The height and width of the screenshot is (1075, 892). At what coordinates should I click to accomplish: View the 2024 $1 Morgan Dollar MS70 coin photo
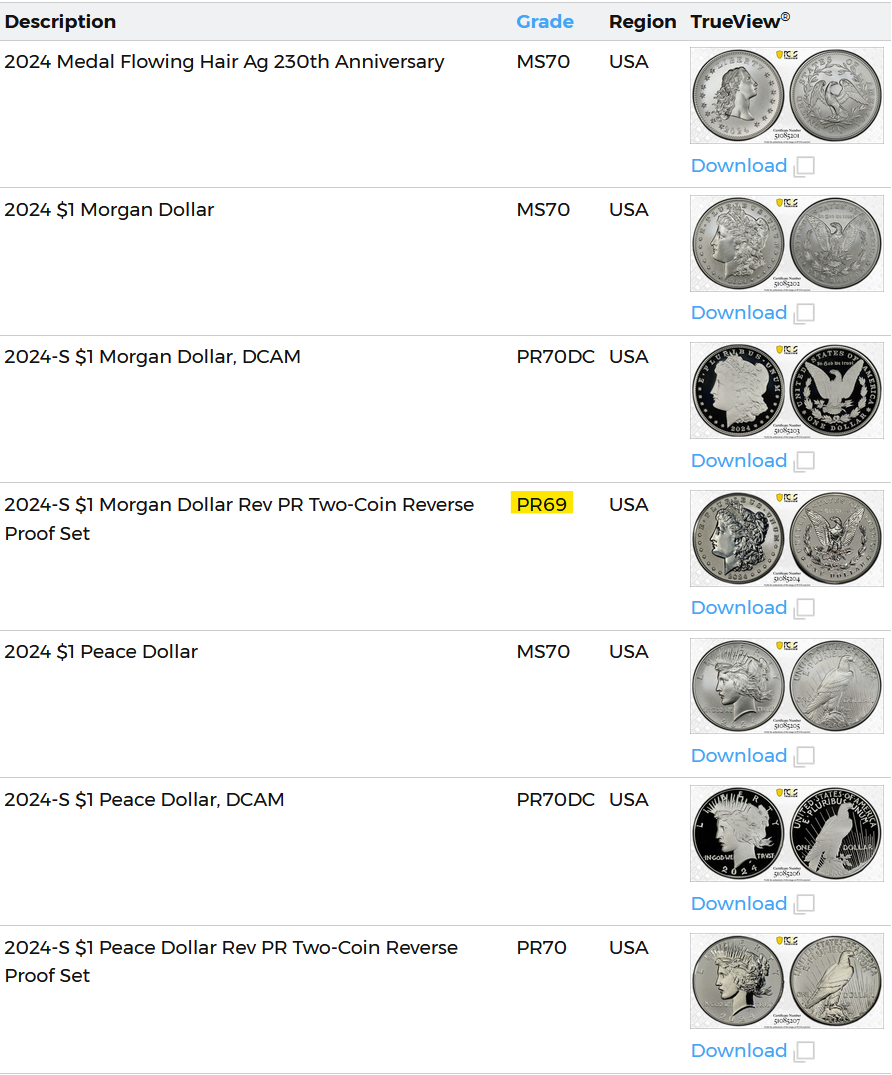(x=786, y=243)
